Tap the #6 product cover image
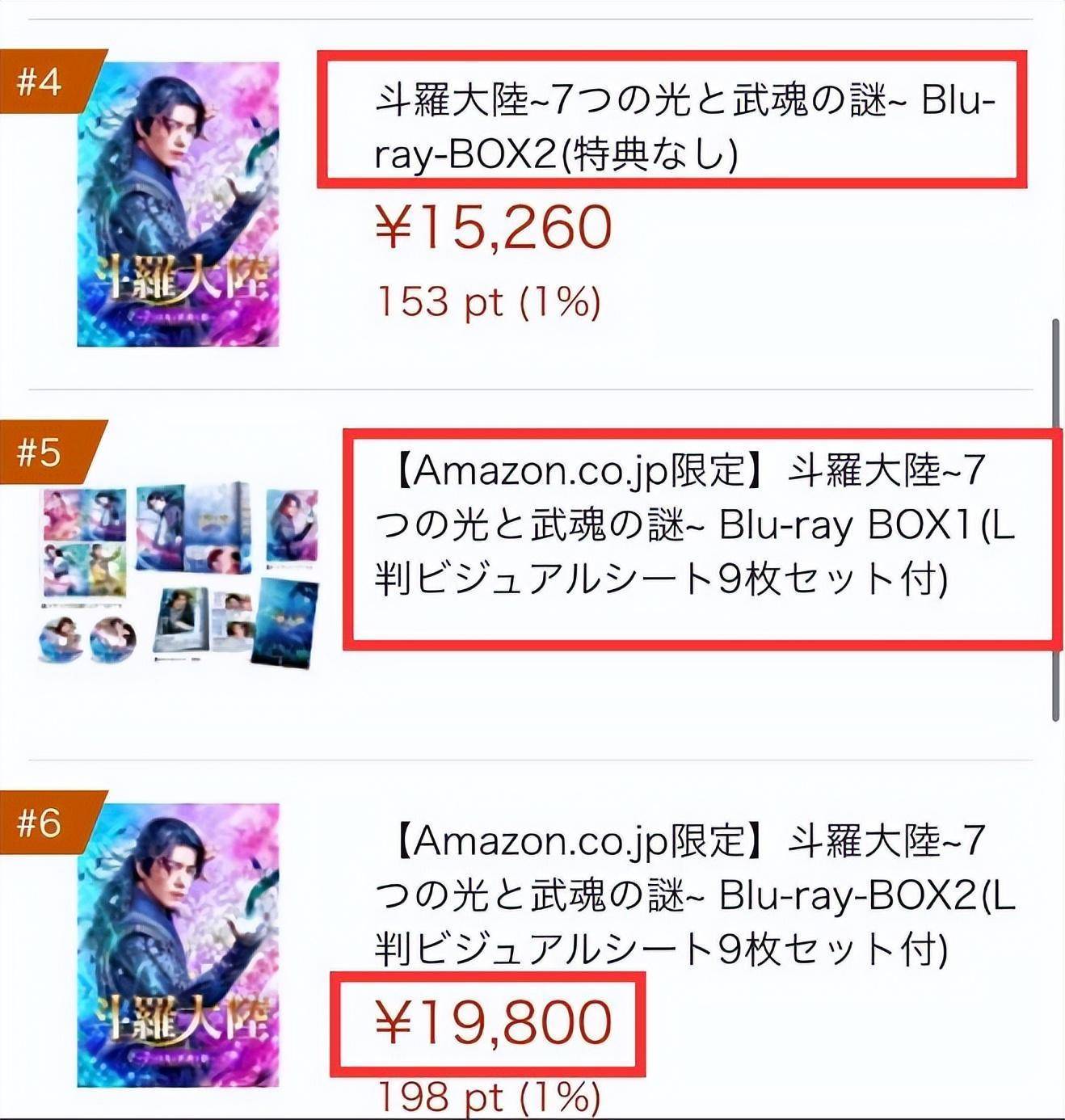 tap(179, 945)
